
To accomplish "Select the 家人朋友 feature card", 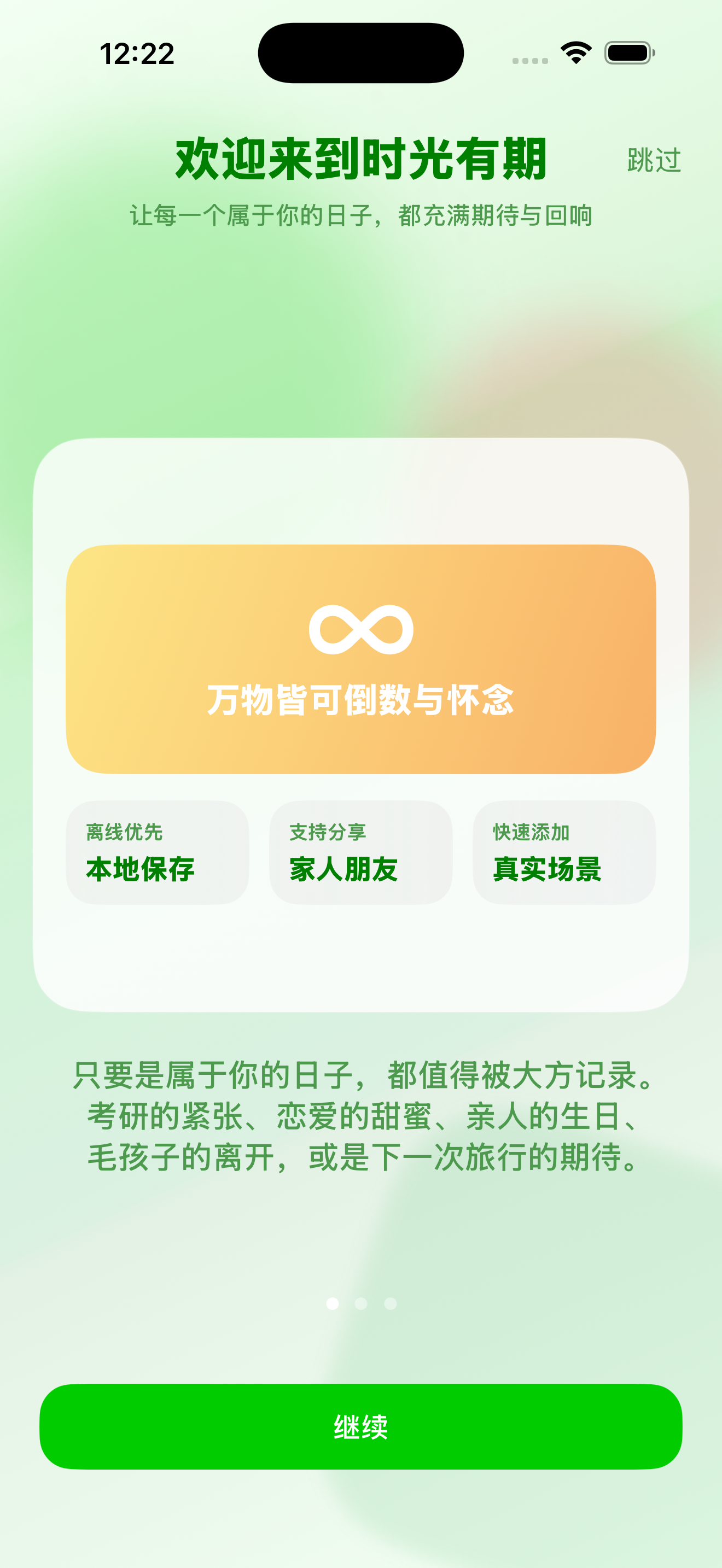I will click(360, 855).
